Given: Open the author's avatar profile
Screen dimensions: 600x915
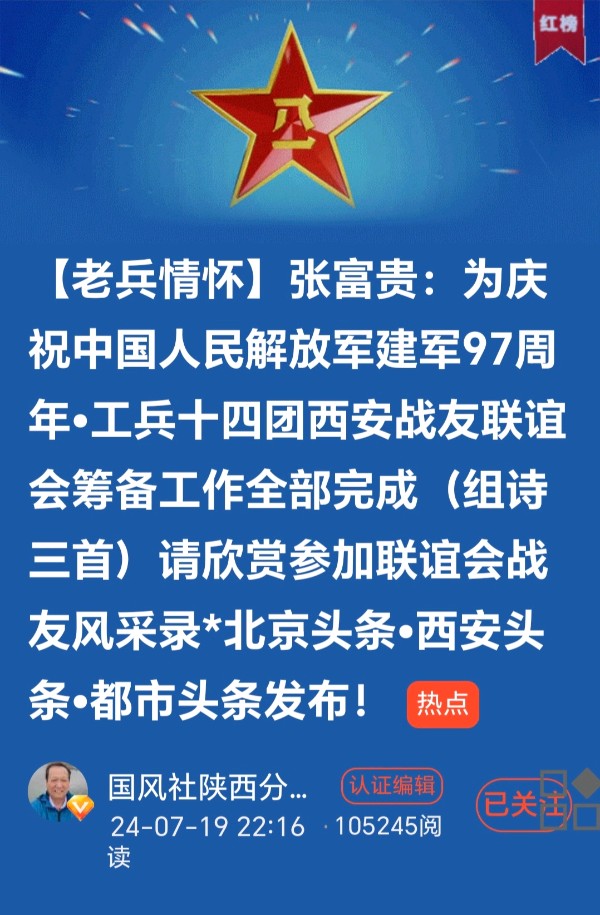Looking at the screenshot, I should point(59,793).
